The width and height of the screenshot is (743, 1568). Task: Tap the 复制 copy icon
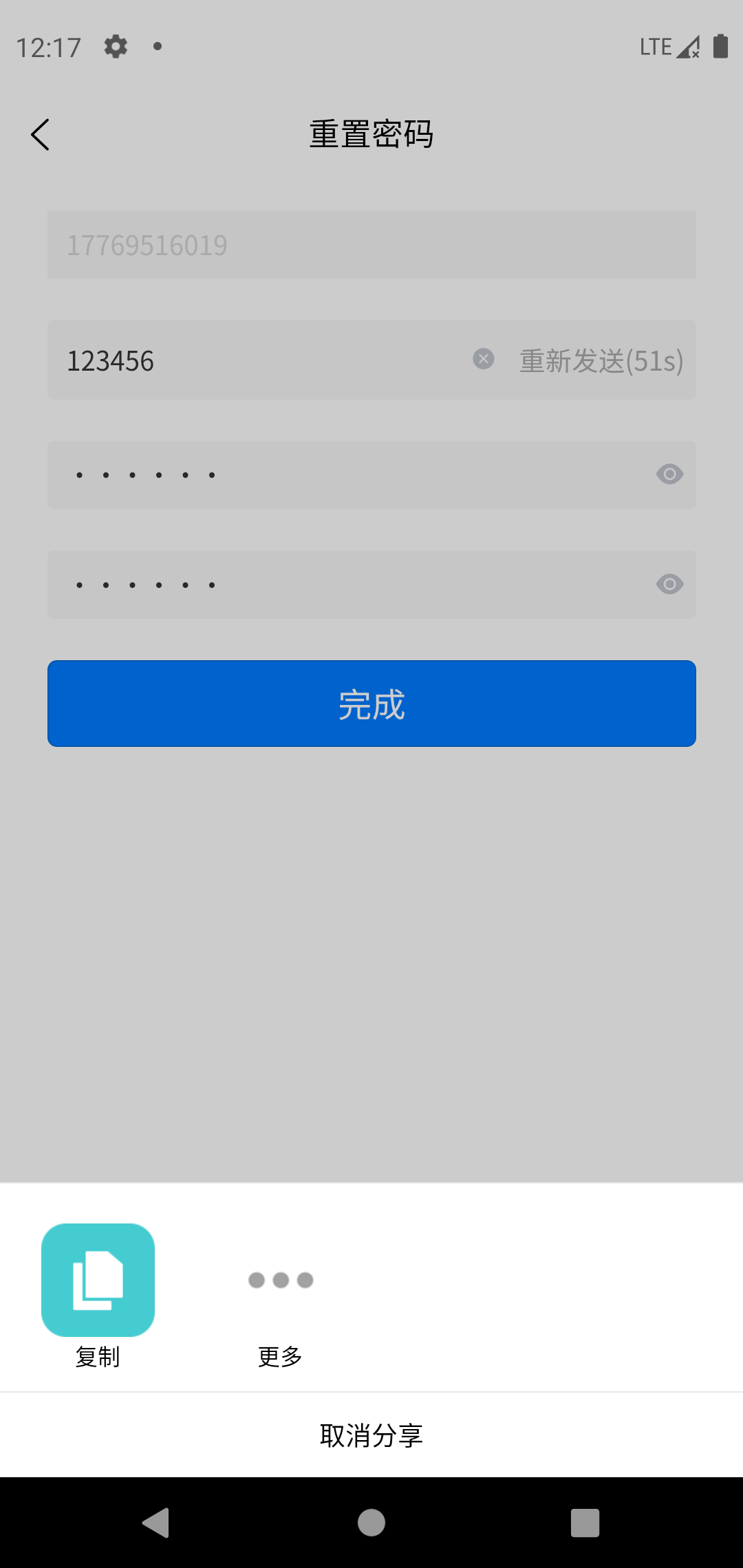[x=98, y=1280]
